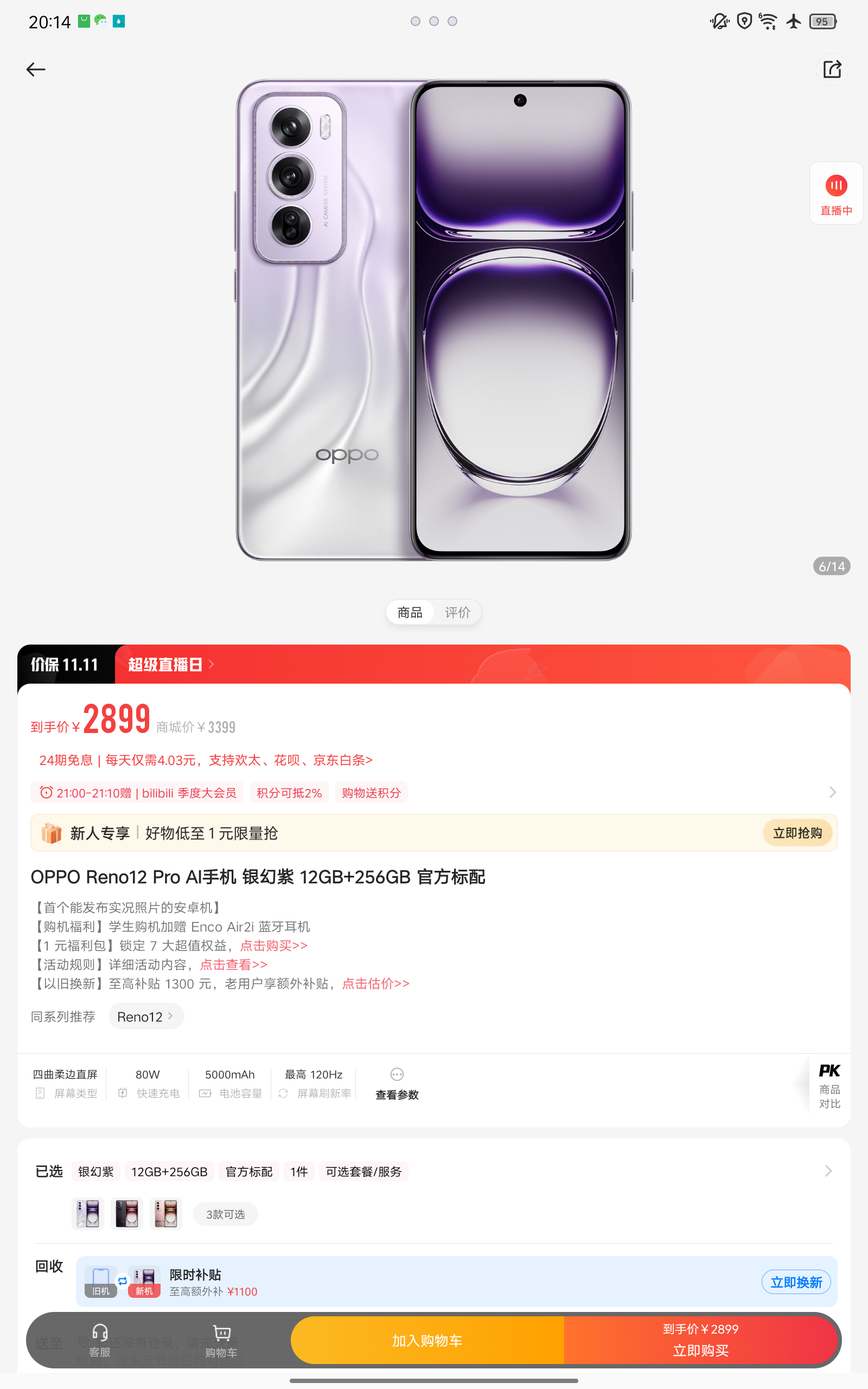Switch to the 评价 tab
Image resolution: width=868 pixels, height=1389 pixels.
[x=457, y=613]
